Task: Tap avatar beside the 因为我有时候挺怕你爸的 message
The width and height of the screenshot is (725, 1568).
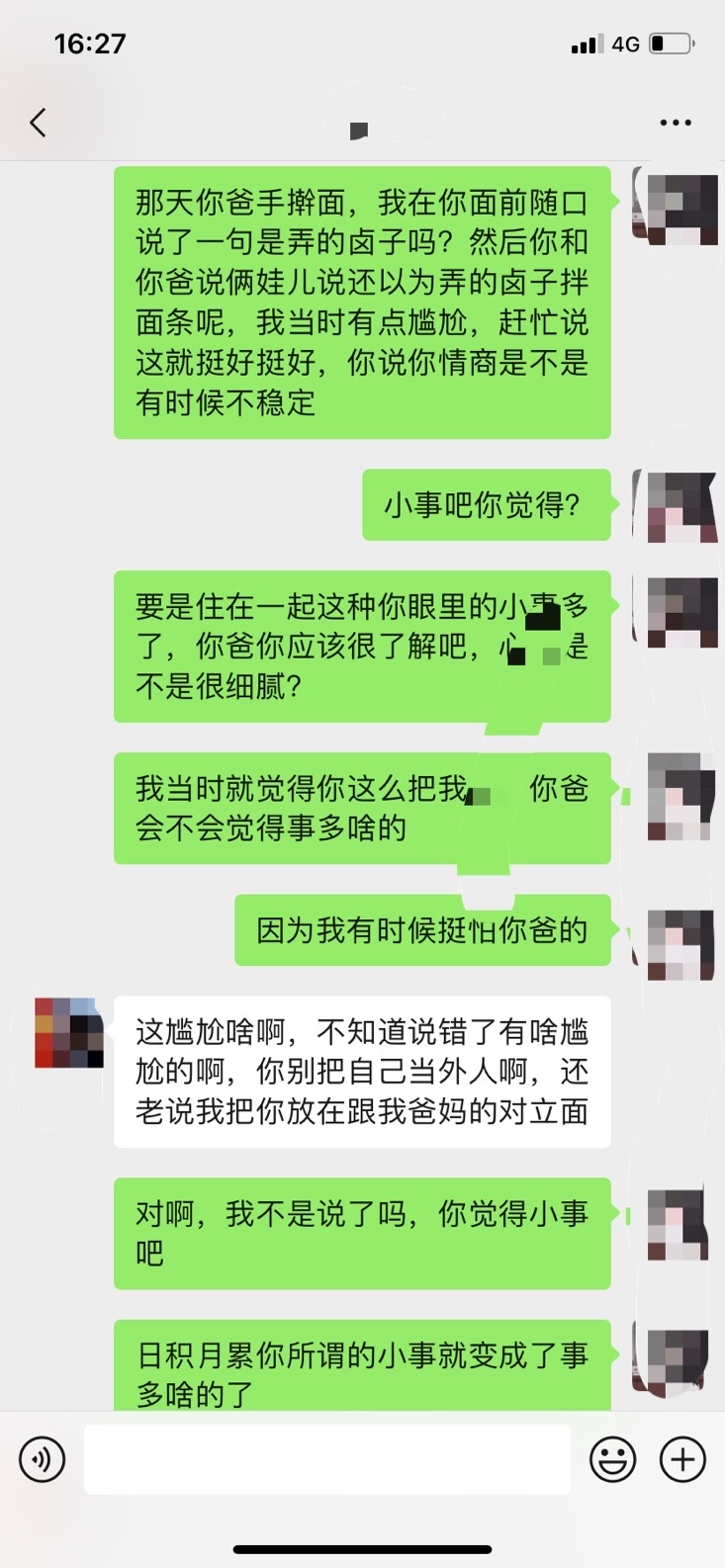Action: tap(681, 944)
